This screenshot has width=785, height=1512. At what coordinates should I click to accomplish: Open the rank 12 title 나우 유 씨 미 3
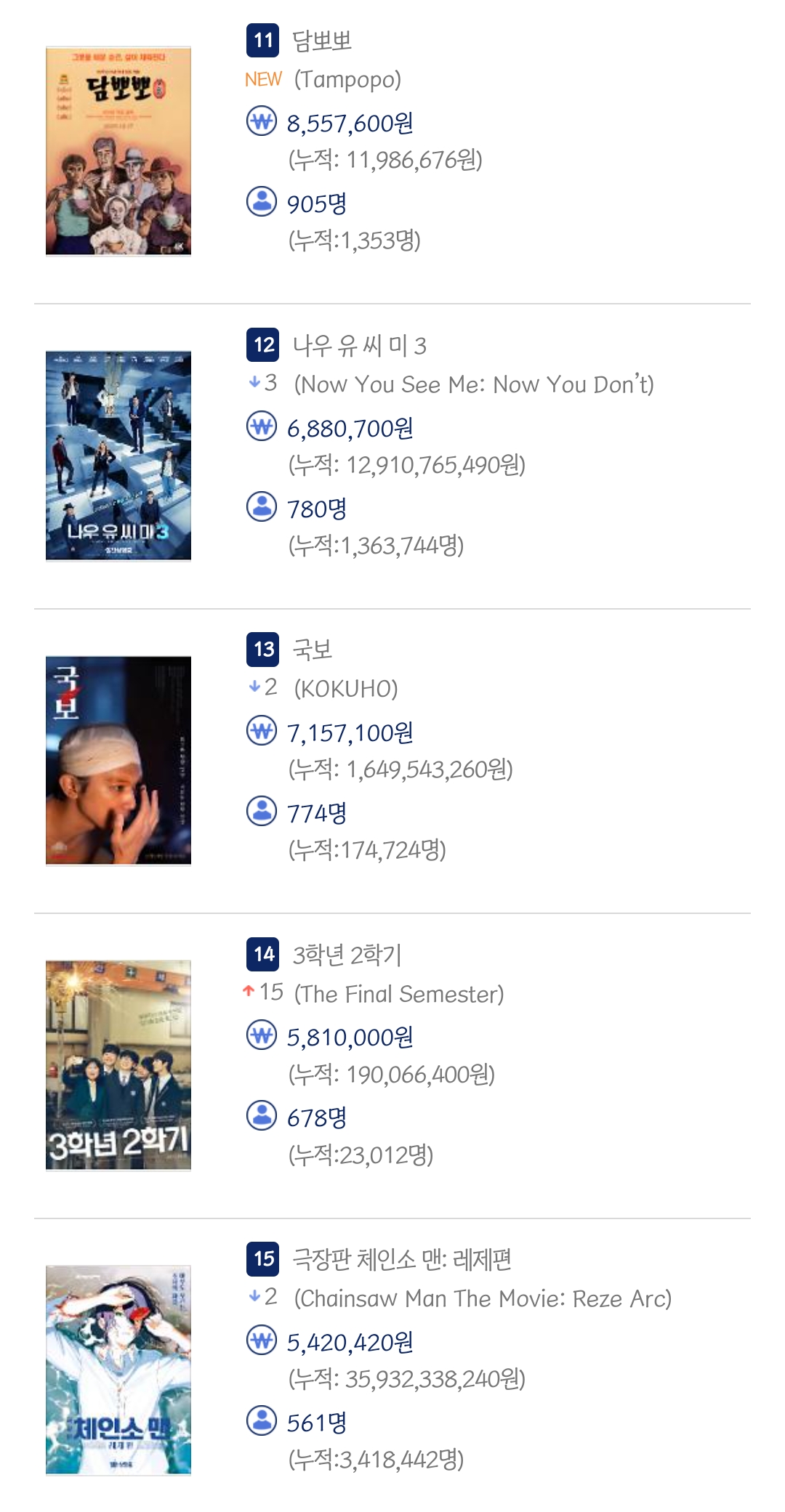(x=359, y=345)
